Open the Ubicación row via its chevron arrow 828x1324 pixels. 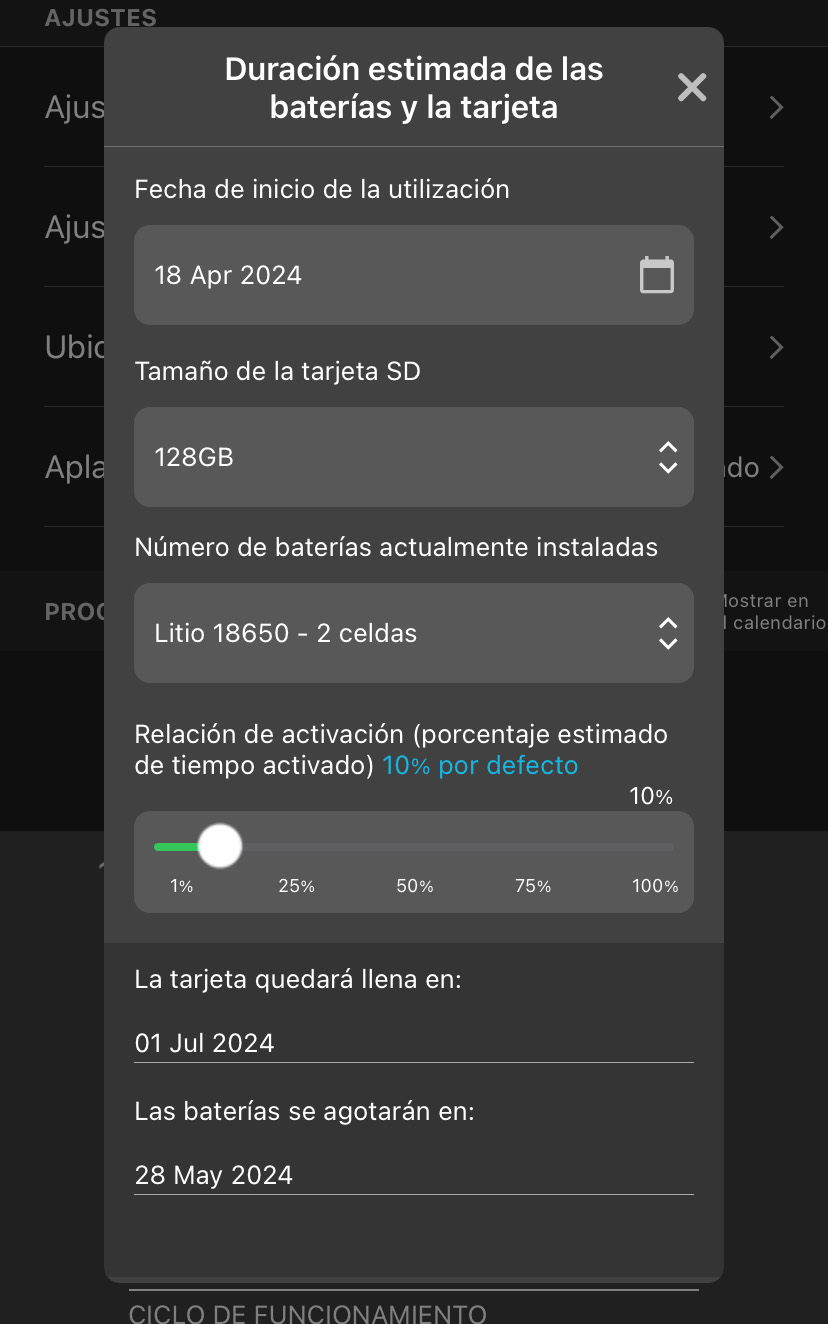point(776,347)
